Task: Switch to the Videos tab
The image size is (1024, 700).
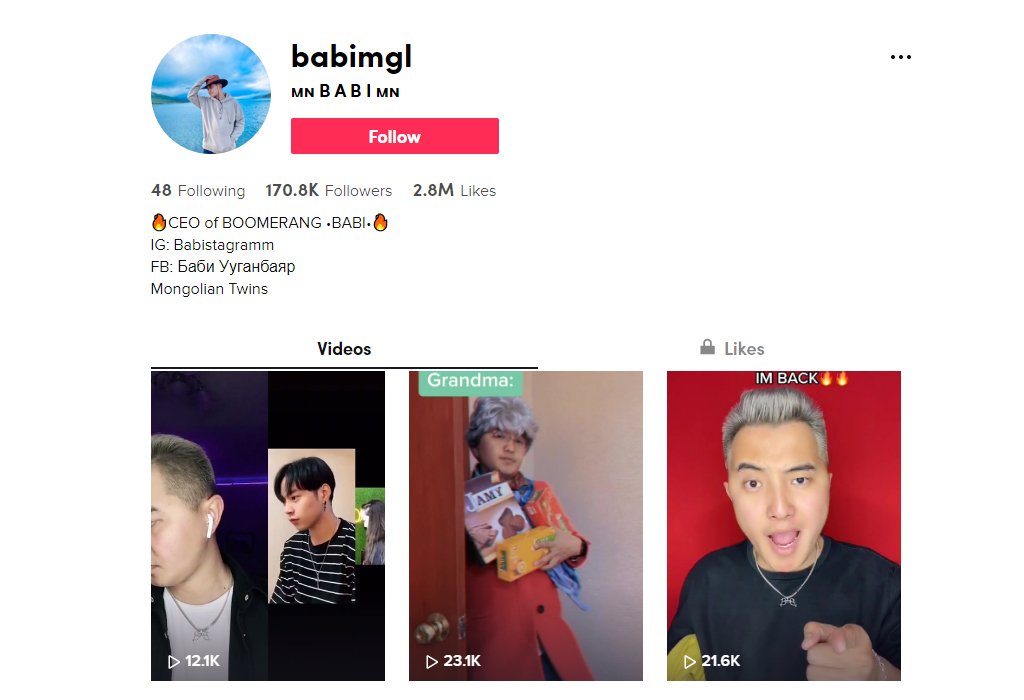Action: [344, 349]
